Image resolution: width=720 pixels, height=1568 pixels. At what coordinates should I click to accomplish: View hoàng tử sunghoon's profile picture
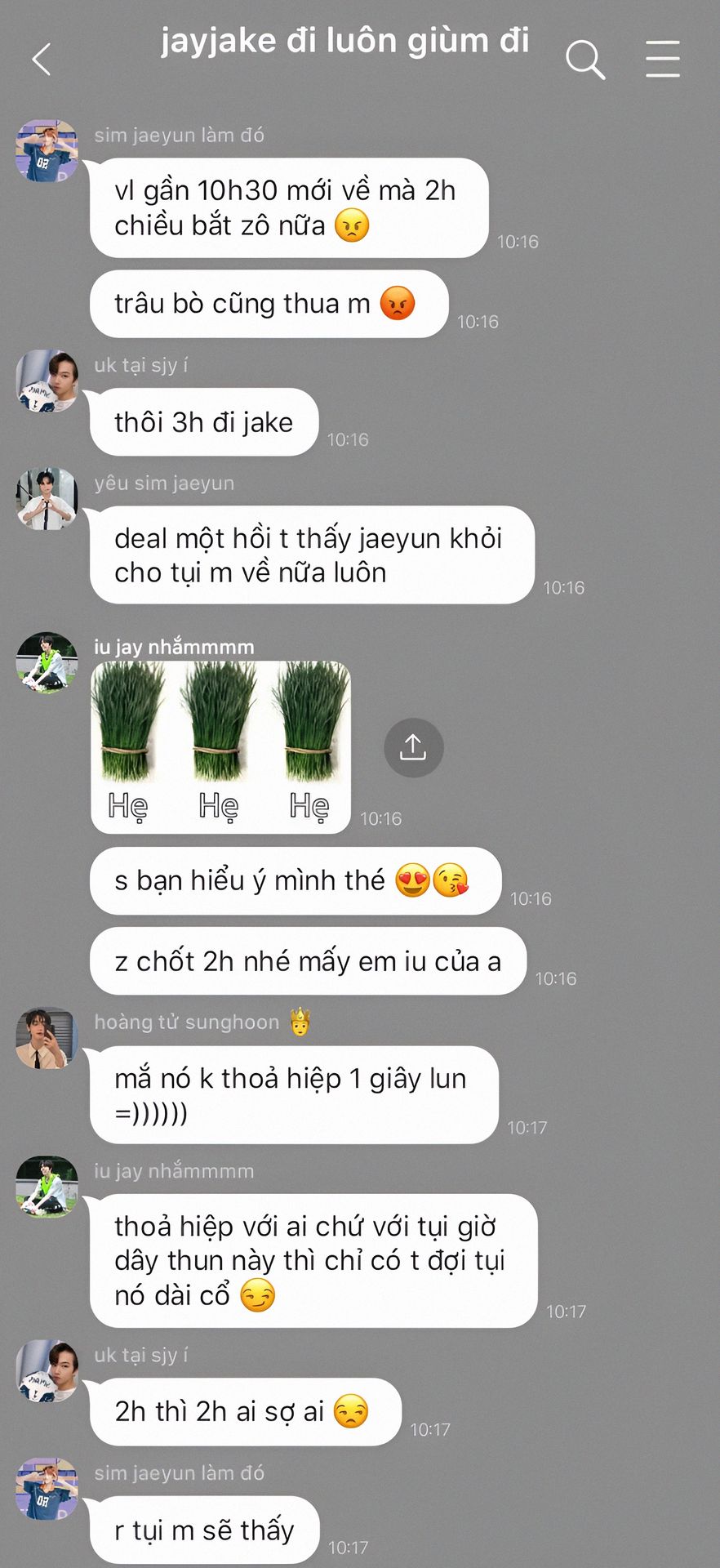[x=47, y=1038]
